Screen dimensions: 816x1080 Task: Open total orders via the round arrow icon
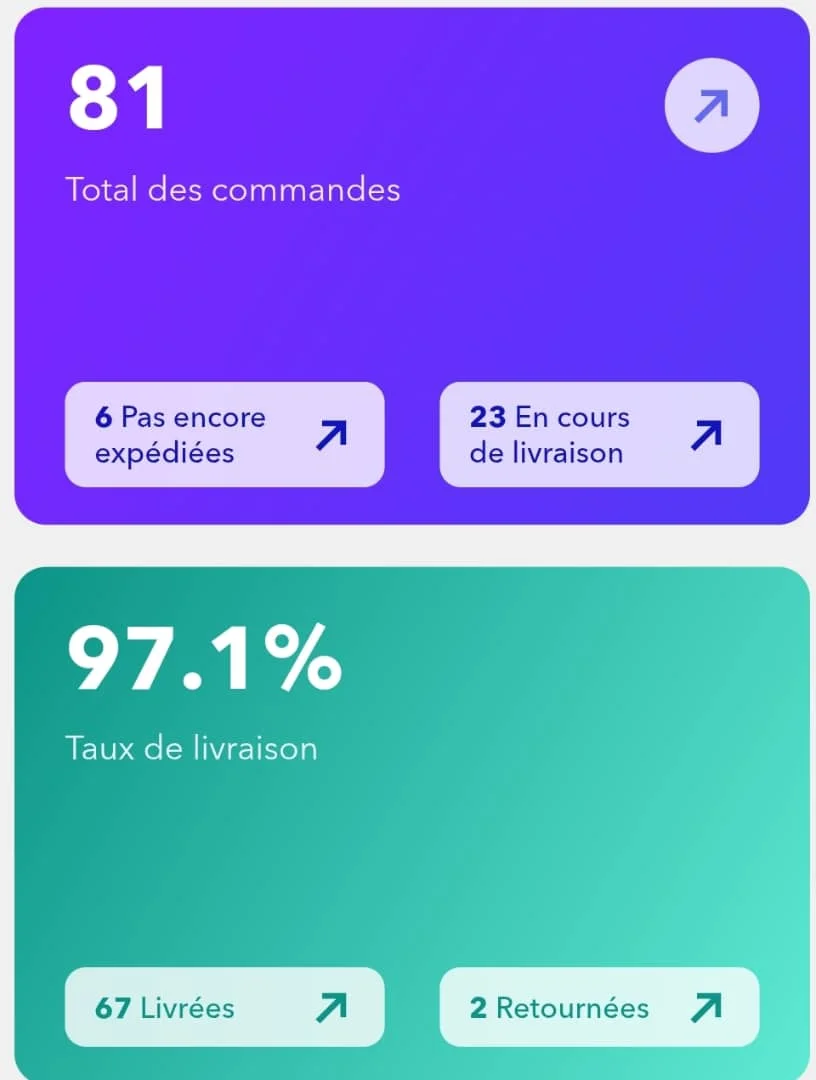coord(711,105)
